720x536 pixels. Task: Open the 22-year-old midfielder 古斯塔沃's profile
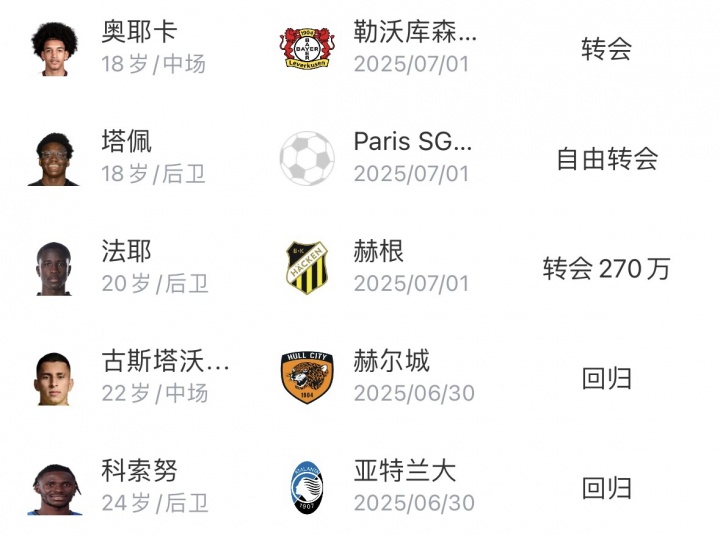pos(166,361)
